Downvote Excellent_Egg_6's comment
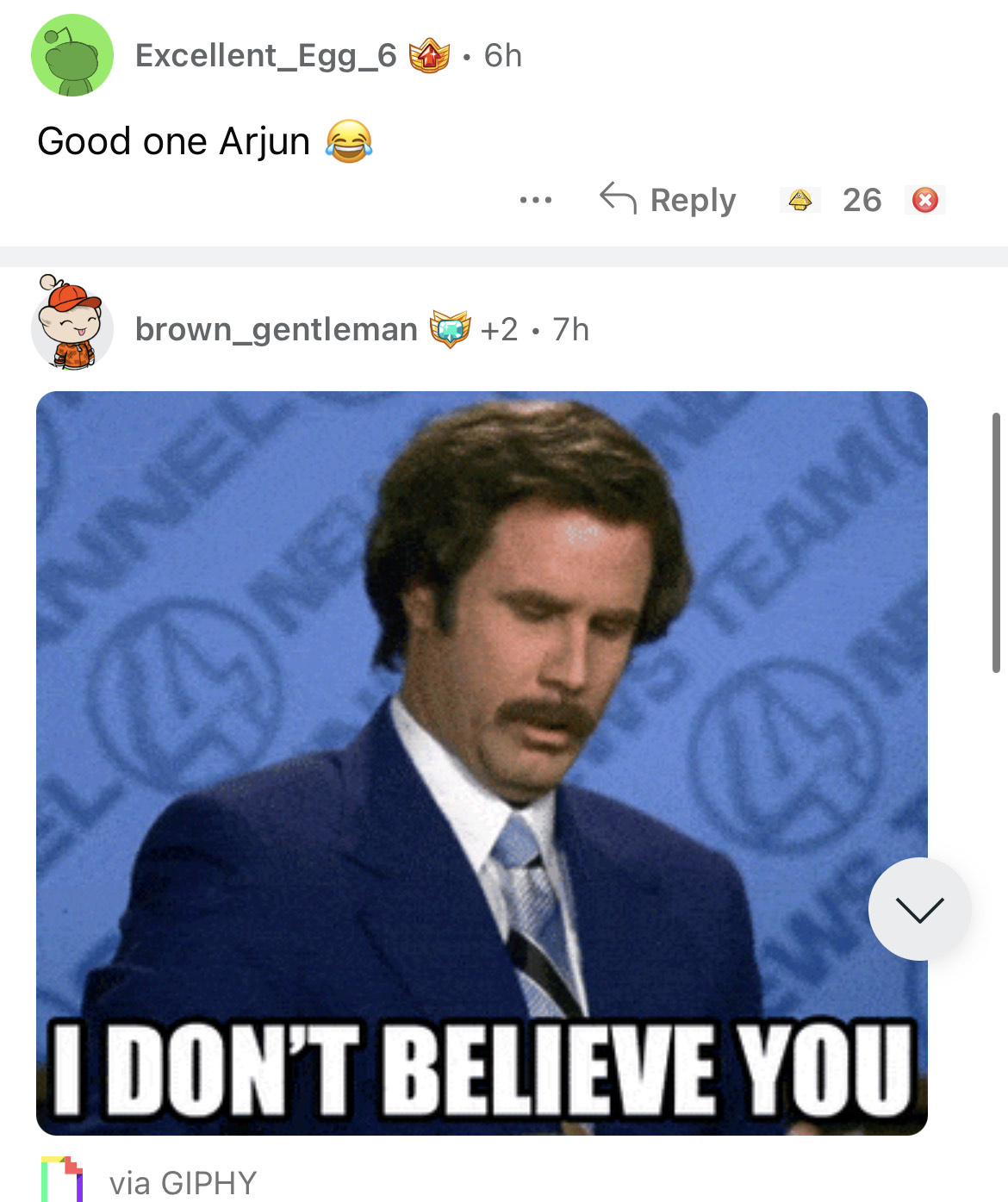Viewport: 1008px width, 1202px height. 925,200
